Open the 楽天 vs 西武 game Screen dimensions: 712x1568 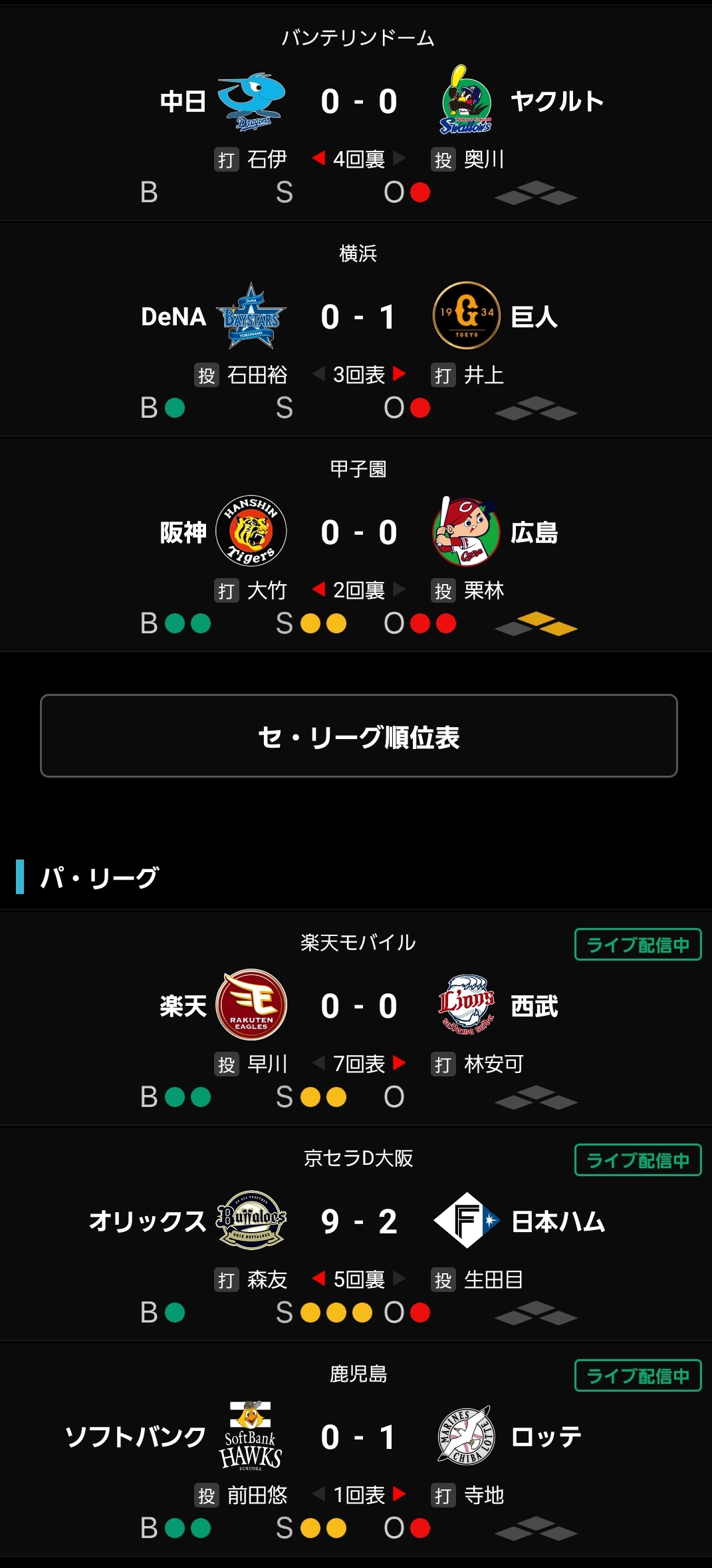[x=358, y=1007]
